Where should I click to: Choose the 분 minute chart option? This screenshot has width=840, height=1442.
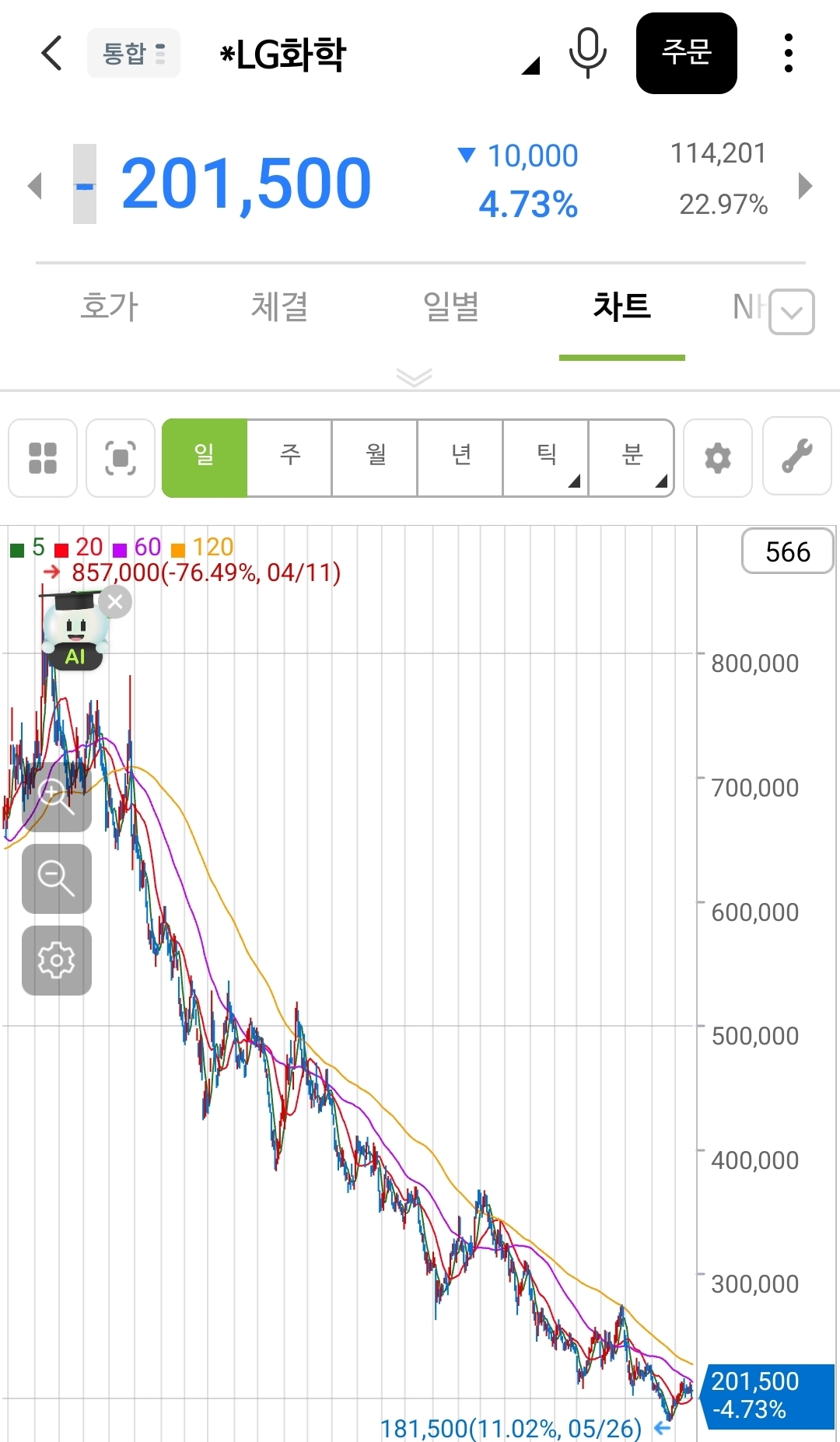coord(632,457)
